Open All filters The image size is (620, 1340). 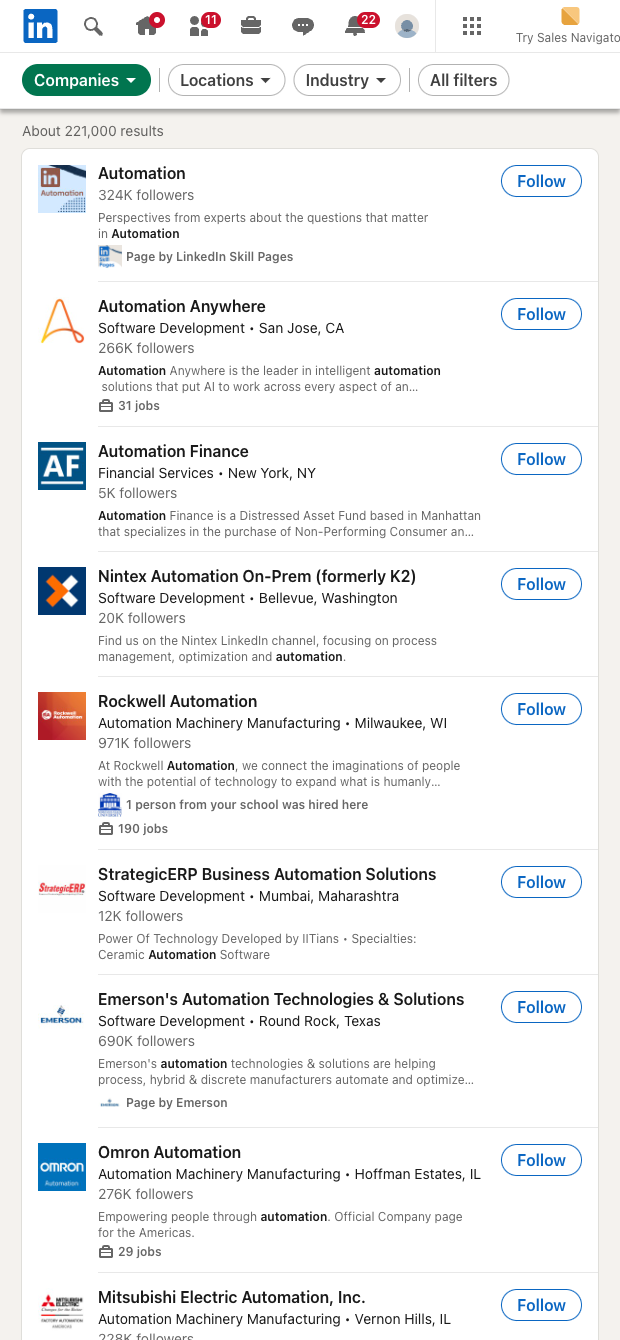pyautogui.click(x=463, y=80)
